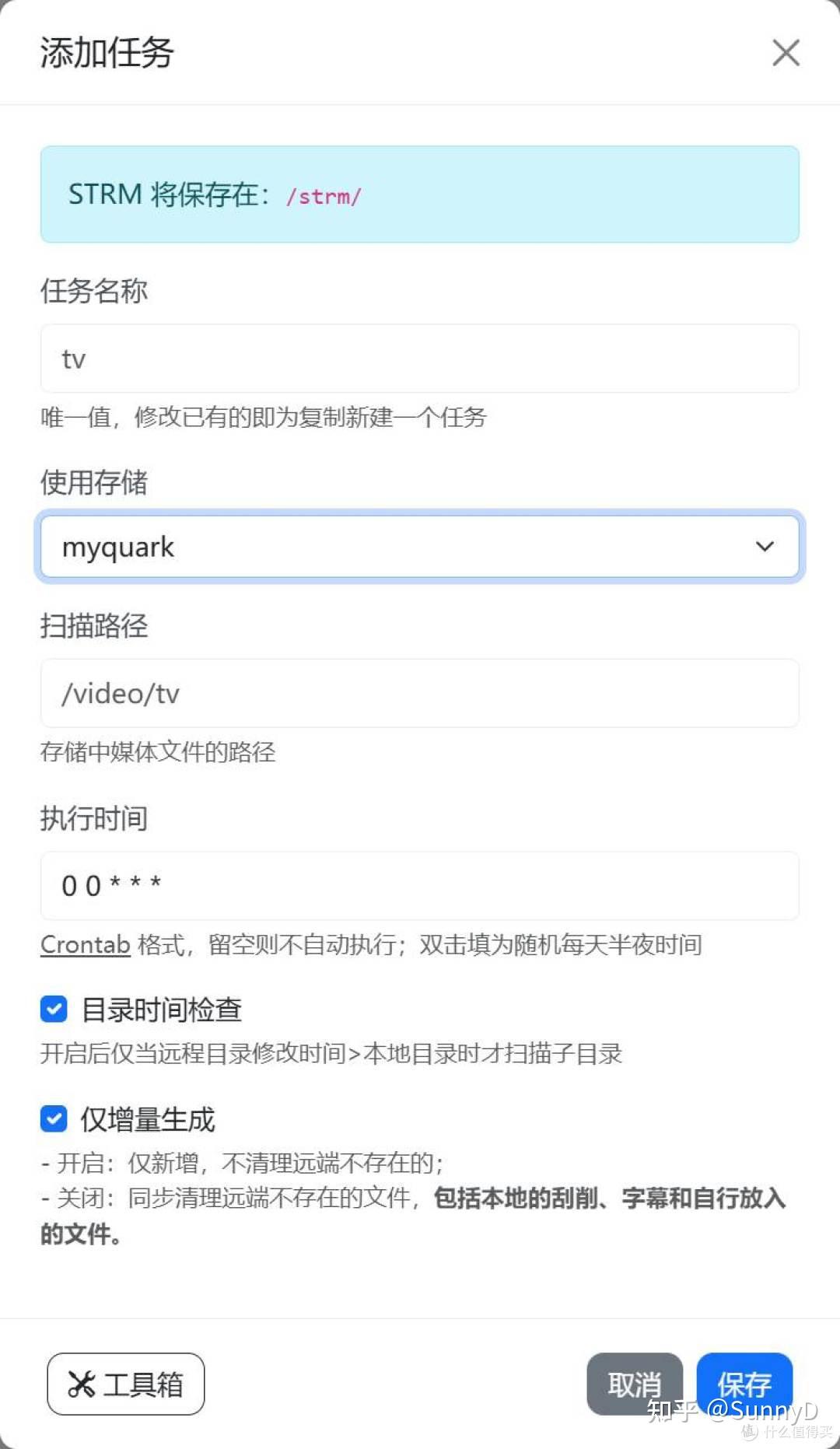The width and height of the screenshot is (840, 1449).
Task: Select myquark in the storage combo box
Action: click(420, 547)
